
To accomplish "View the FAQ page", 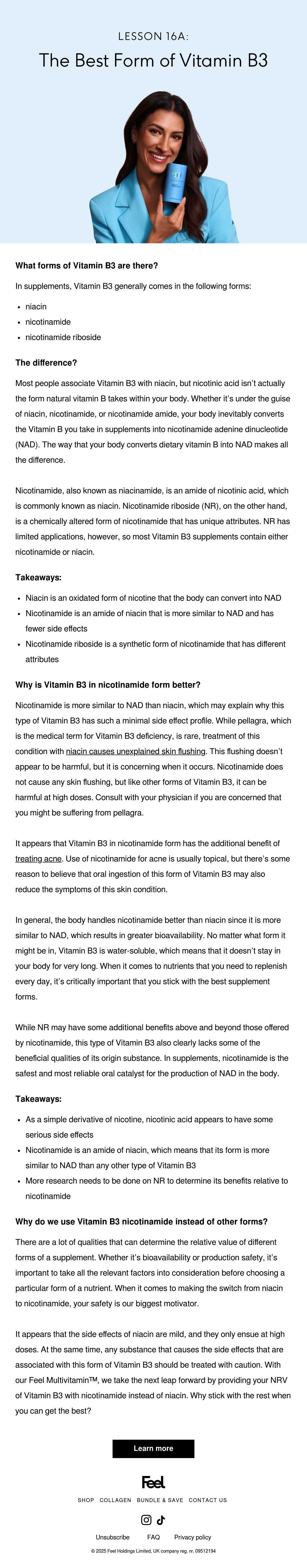I will 153,1537.
